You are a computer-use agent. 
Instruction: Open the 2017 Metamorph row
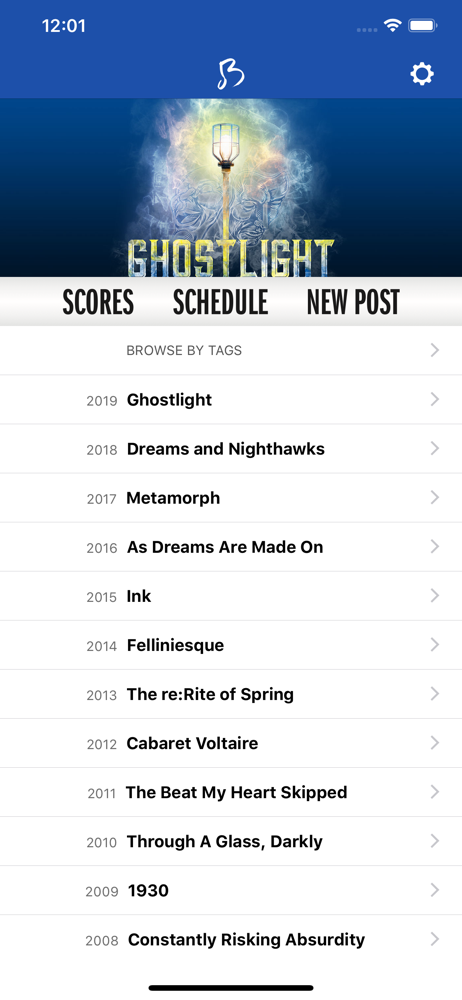(x=231, y=498)
